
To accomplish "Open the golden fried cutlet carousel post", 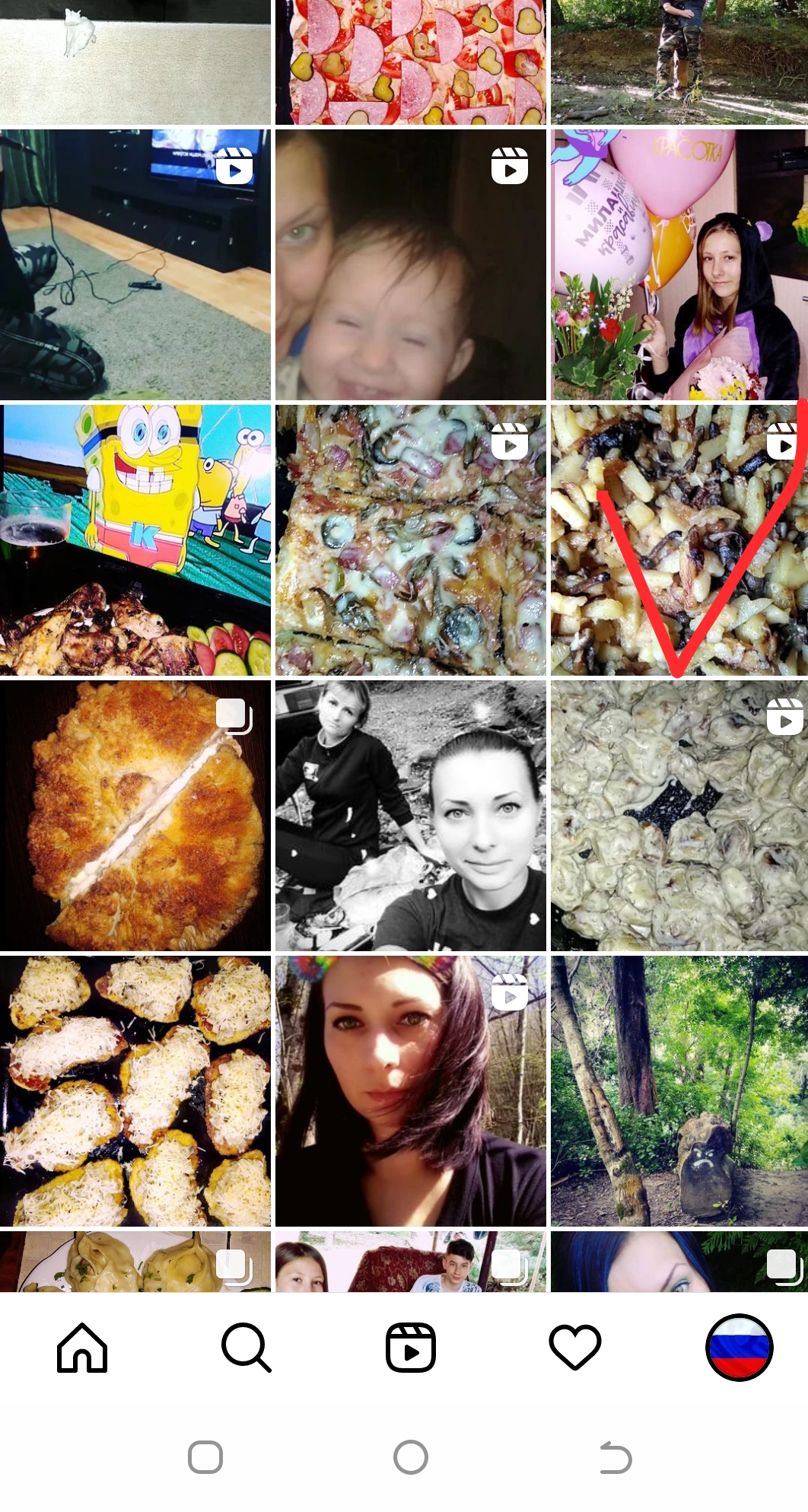I will 135,816.
